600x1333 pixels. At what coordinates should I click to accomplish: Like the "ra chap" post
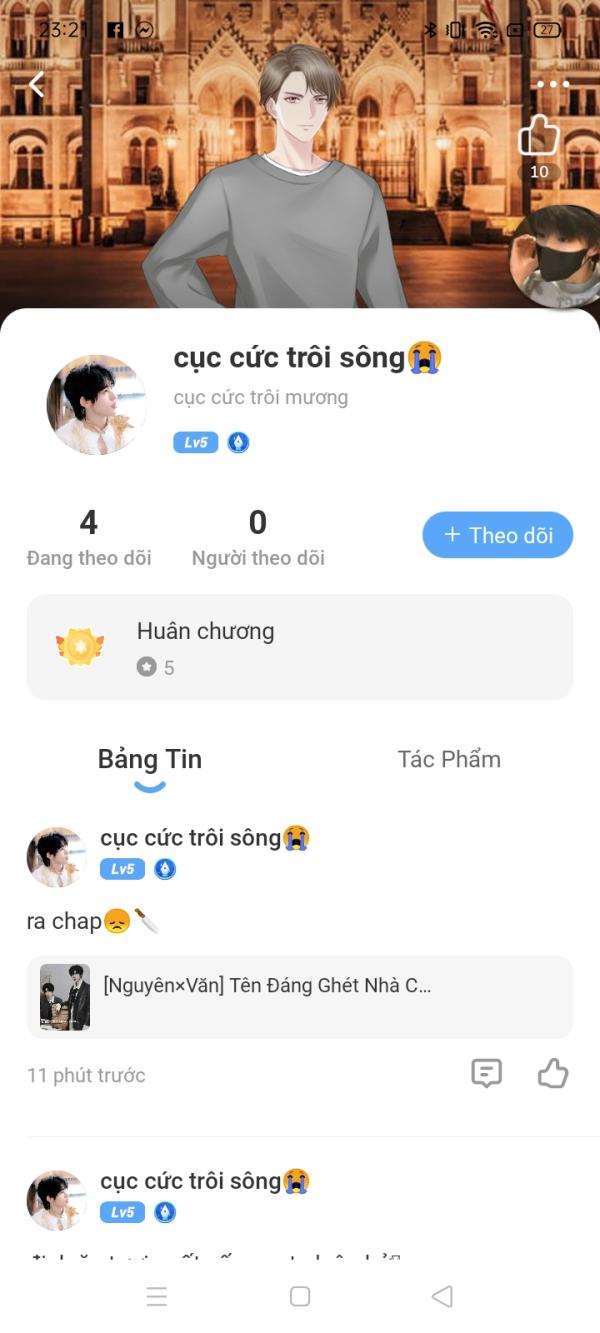[x=553, y=1074]
